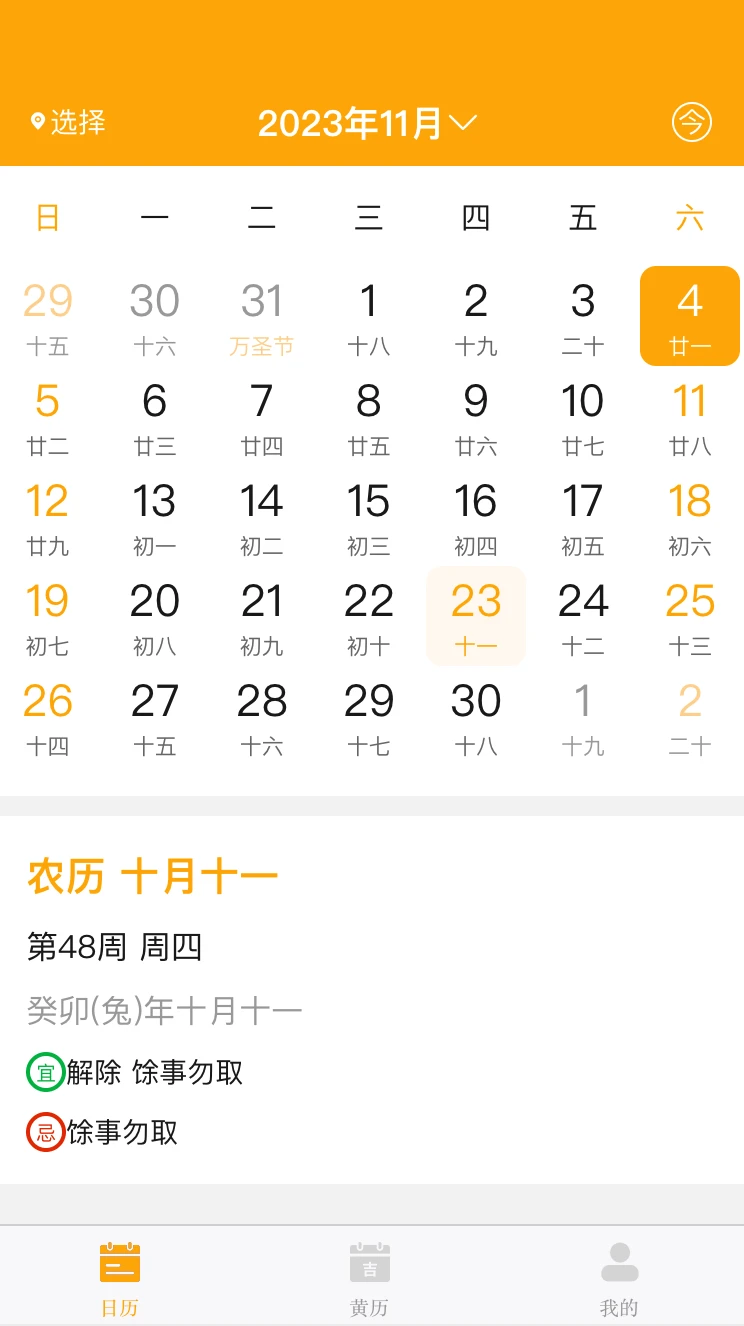
Task: Open the 黄历 almanac icon
Action: [369, 1262]
